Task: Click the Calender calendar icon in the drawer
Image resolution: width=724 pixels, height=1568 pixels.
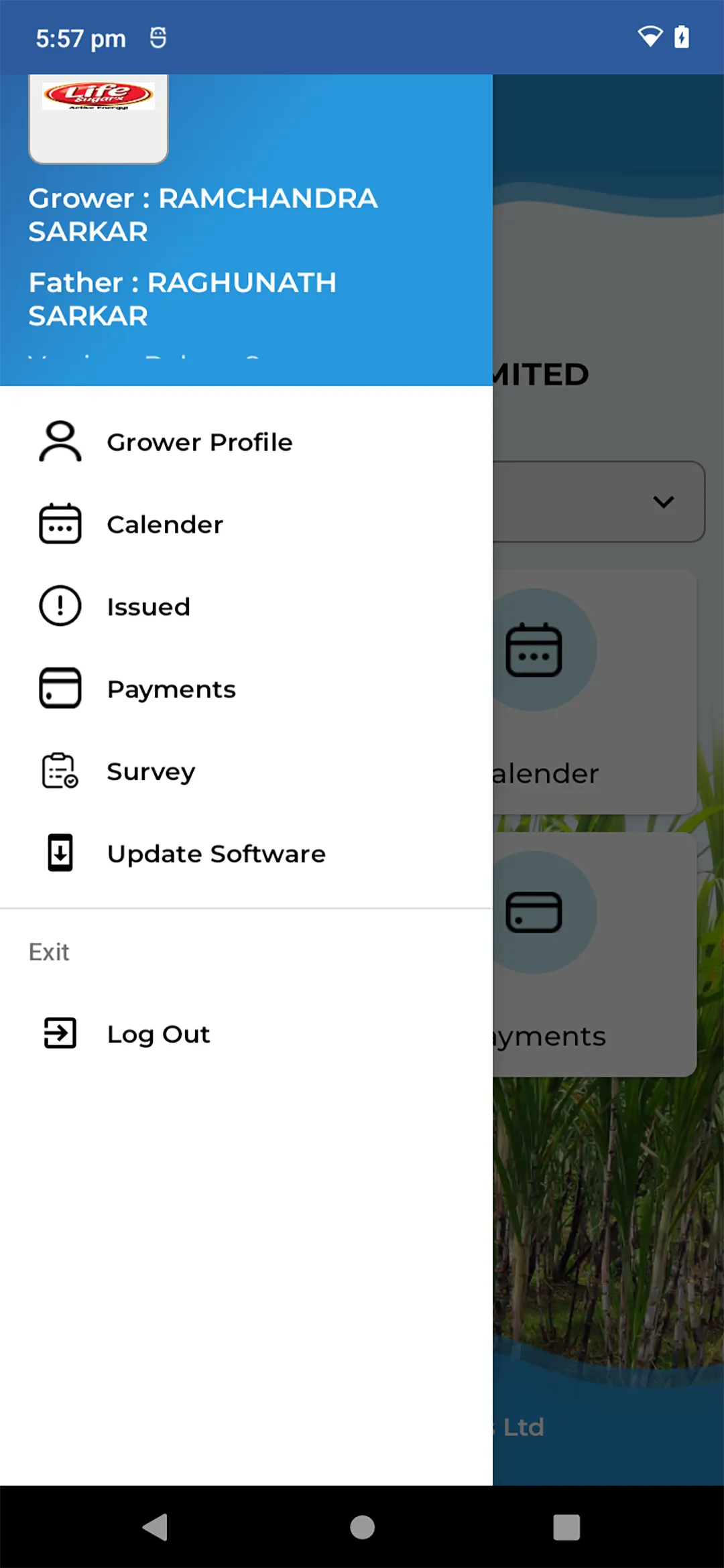Action: [60, 524]
